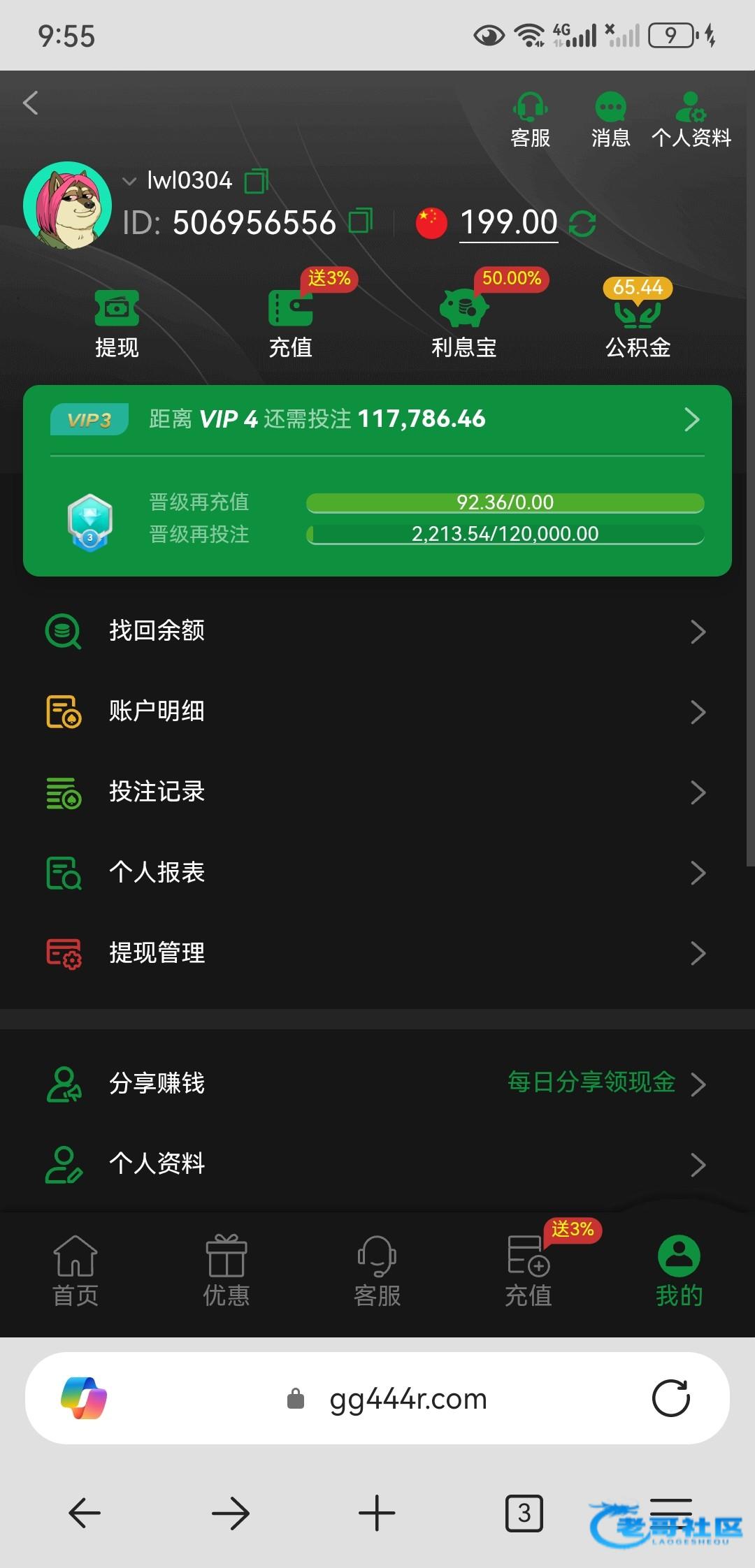
Task: Copy the ID 506956556
Action: [361, 222]
